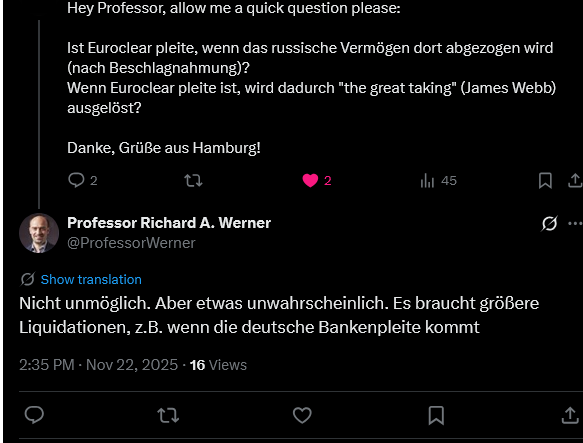Open the @ProfessorWerner handle link
The image size is (583, 443).
click(x=131, y=243)
